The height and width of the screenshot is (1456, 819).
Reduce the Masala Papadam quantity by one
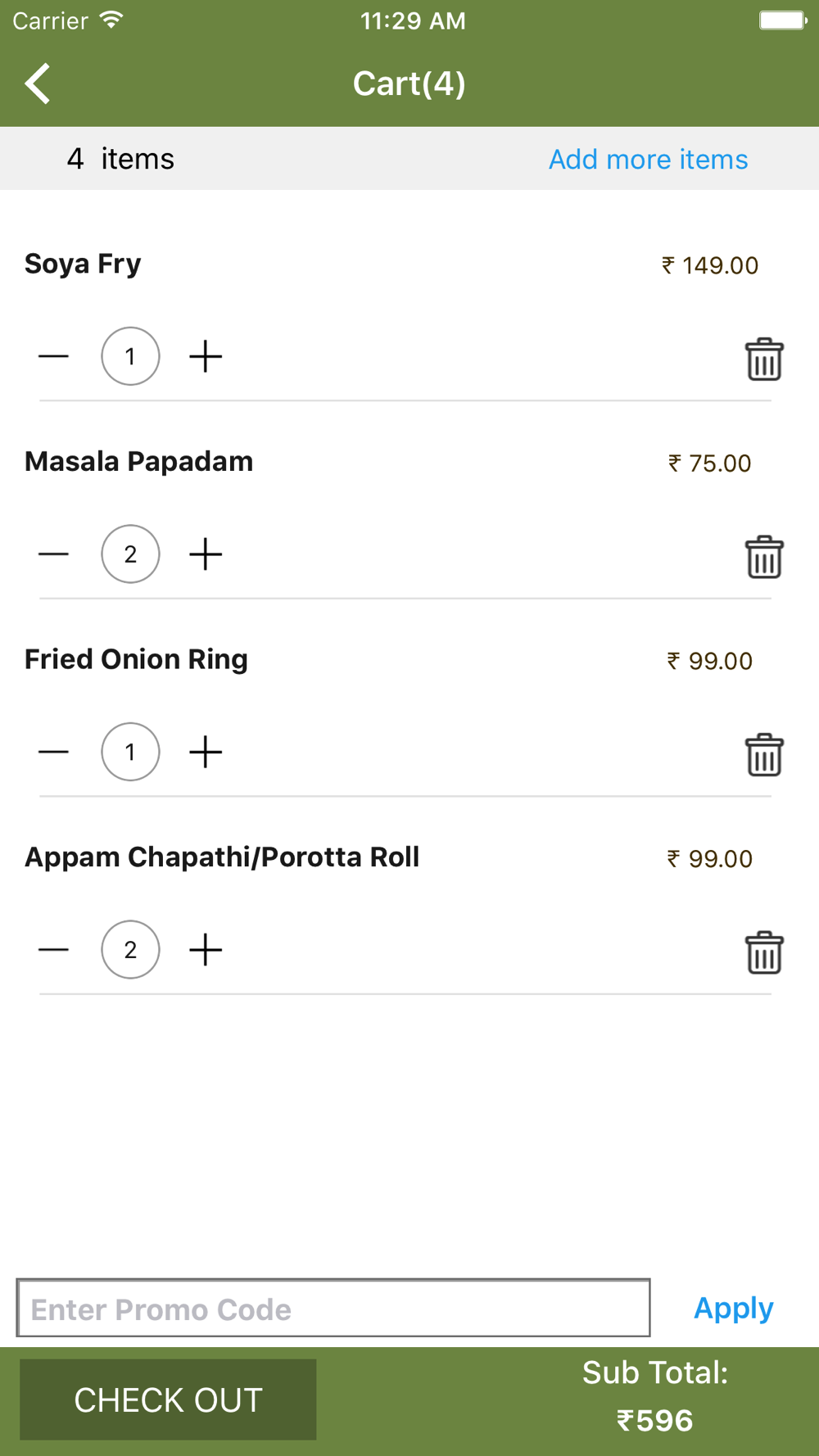(x=54, y=554)
